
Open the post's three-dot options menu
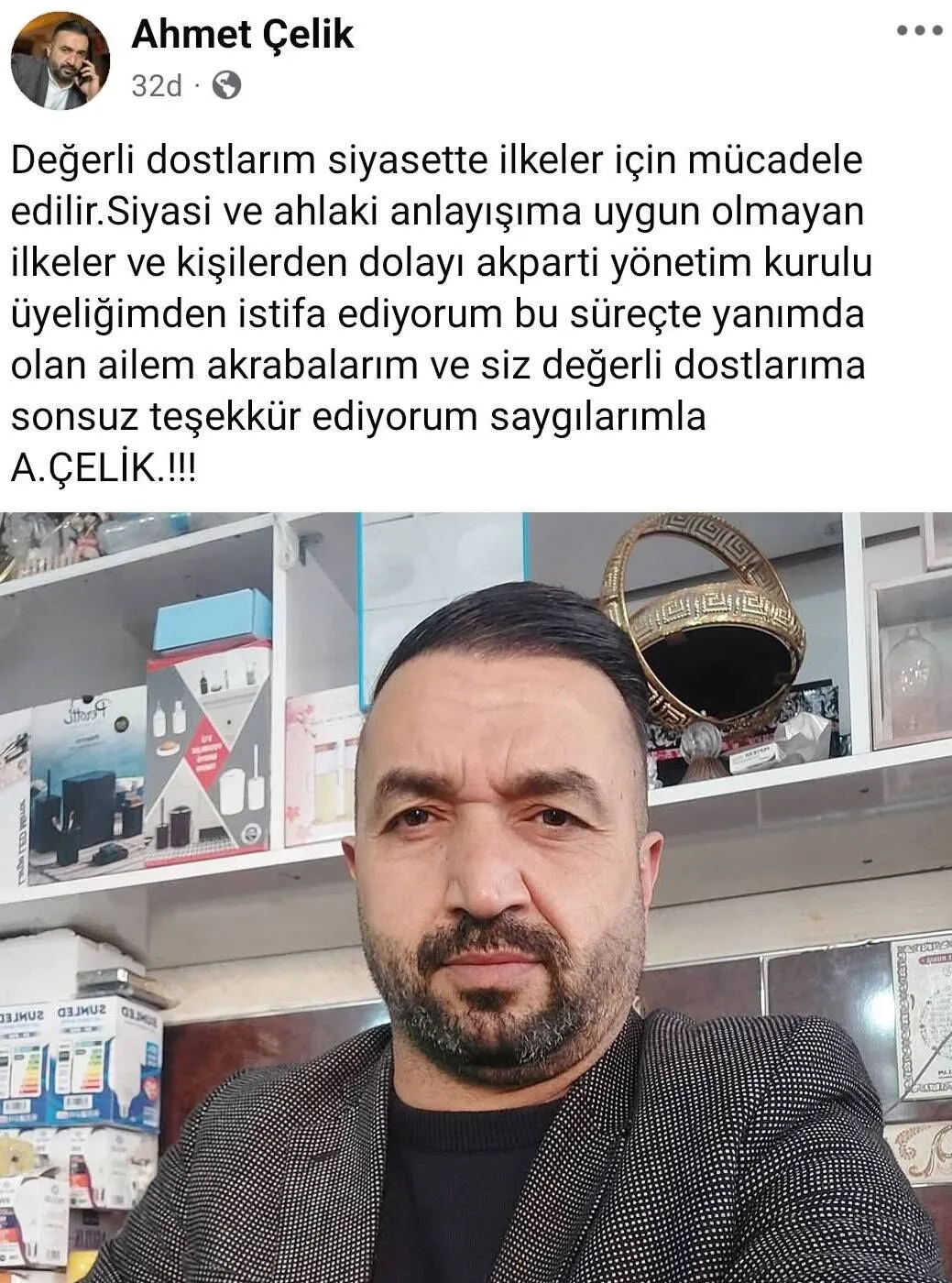[x=918, y=30]
